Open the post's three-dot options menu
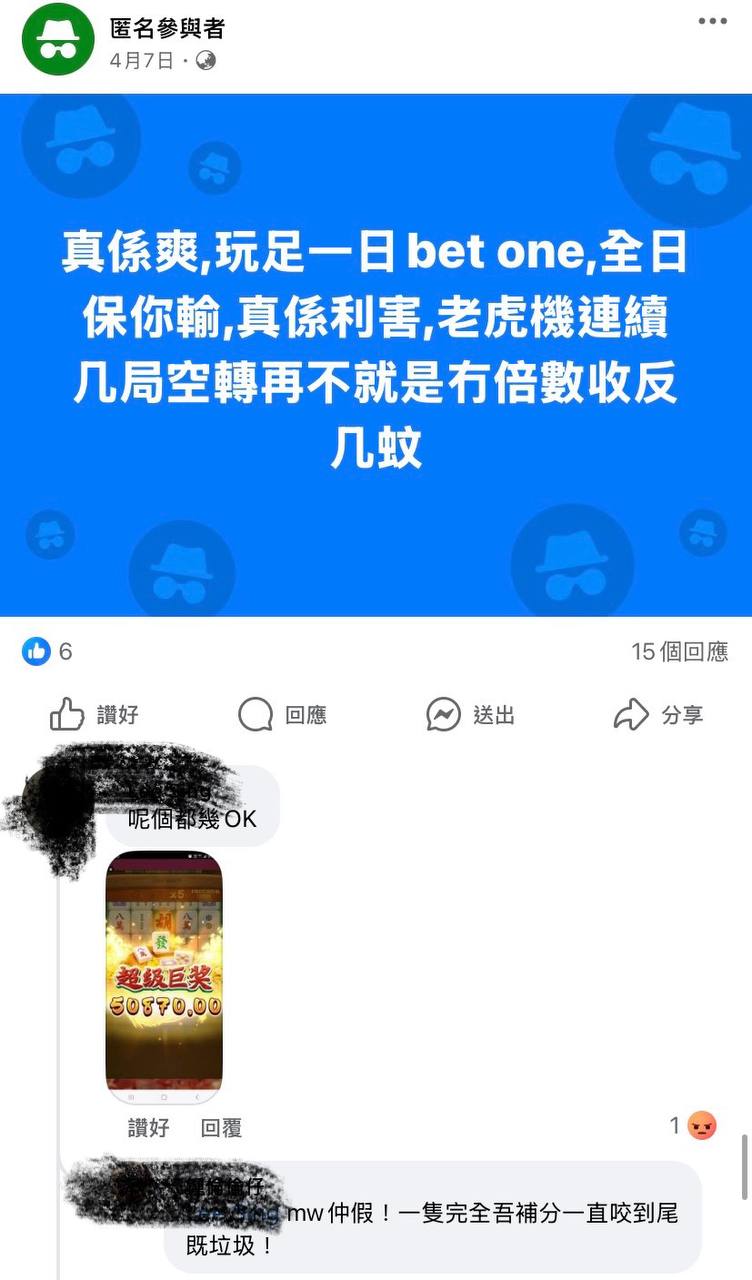Screen dimensions: 752x1280 click(x=712, y=21)
